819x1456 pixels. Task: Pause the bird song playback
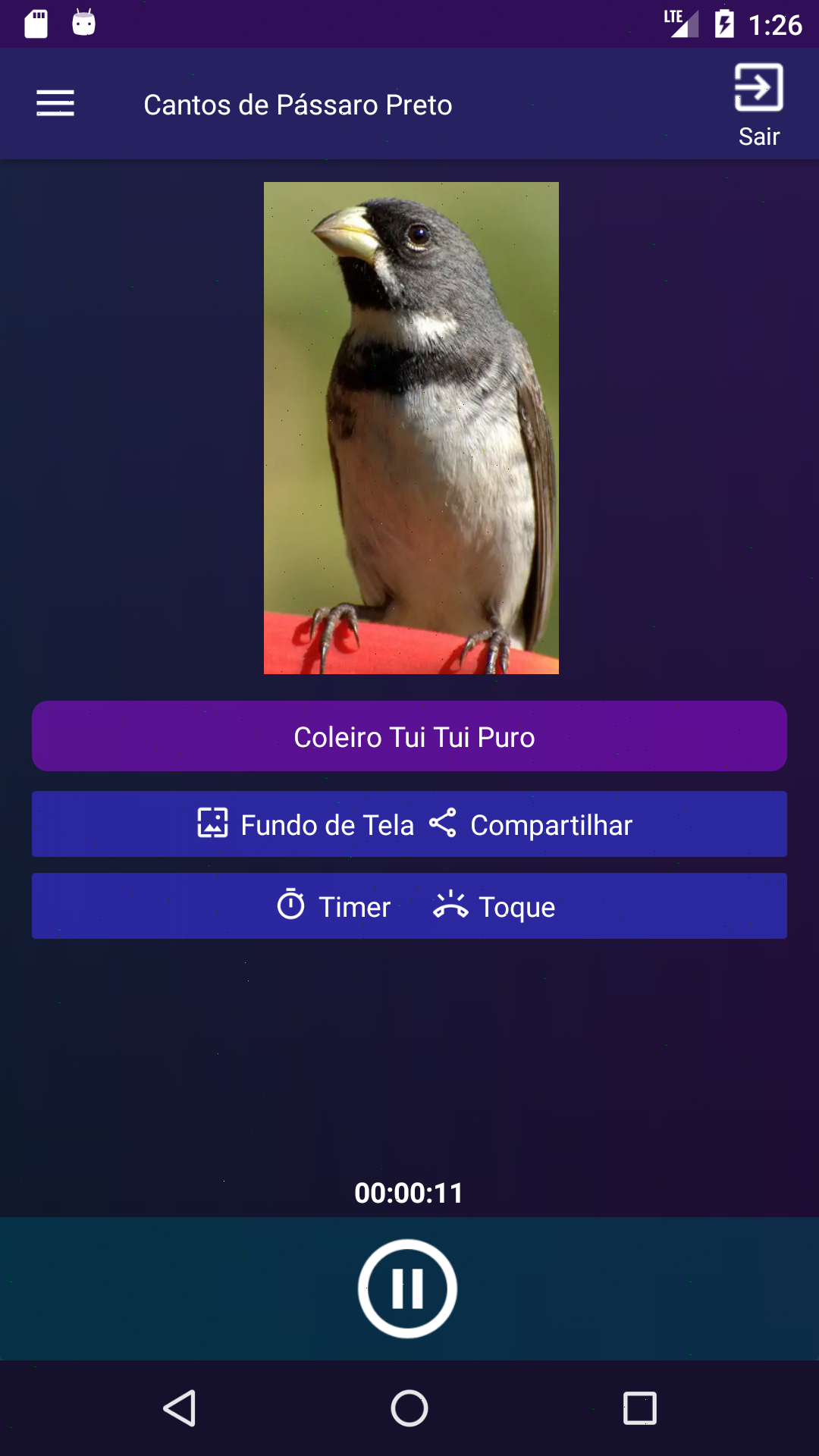(x=408, y=1288)
